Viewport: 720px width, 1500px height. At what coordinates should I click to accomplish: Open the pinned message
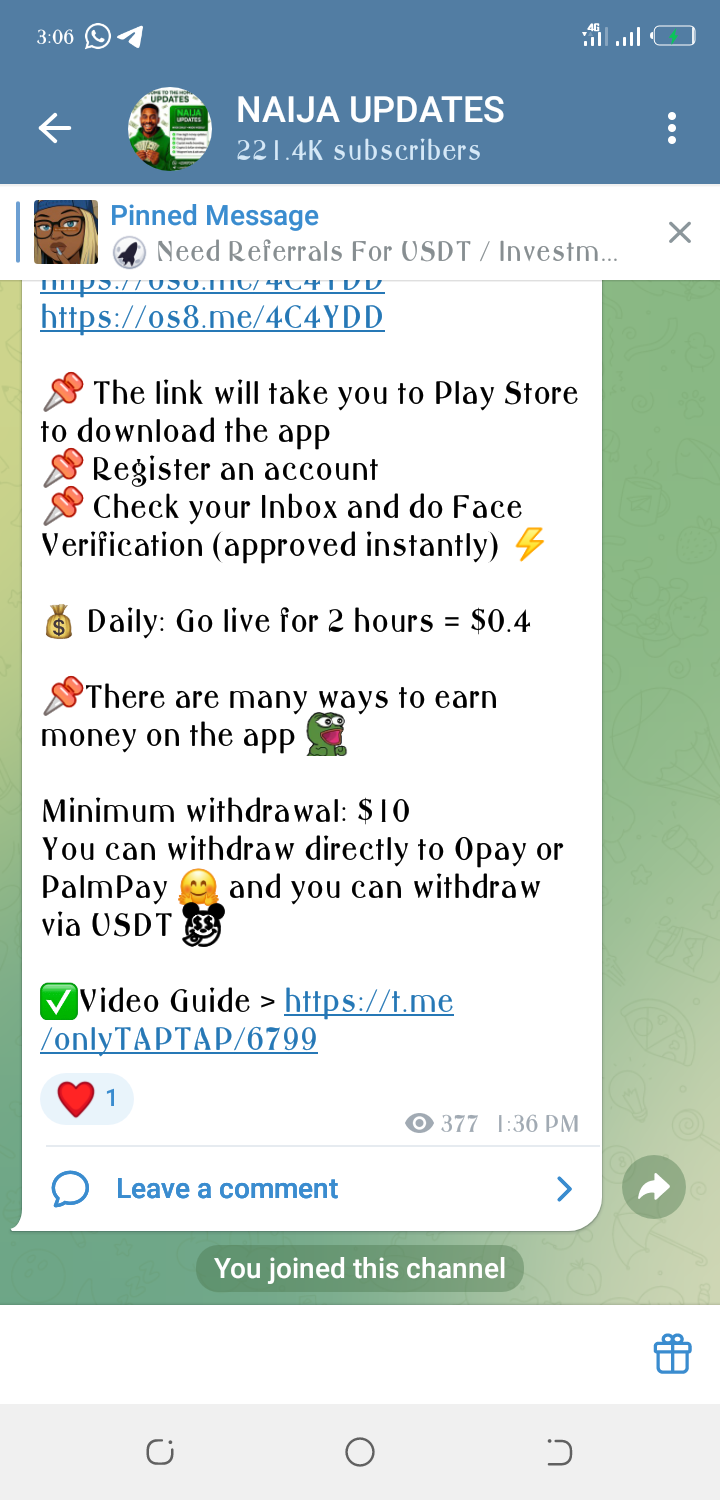pyautogui.click(x=360, y=233)
